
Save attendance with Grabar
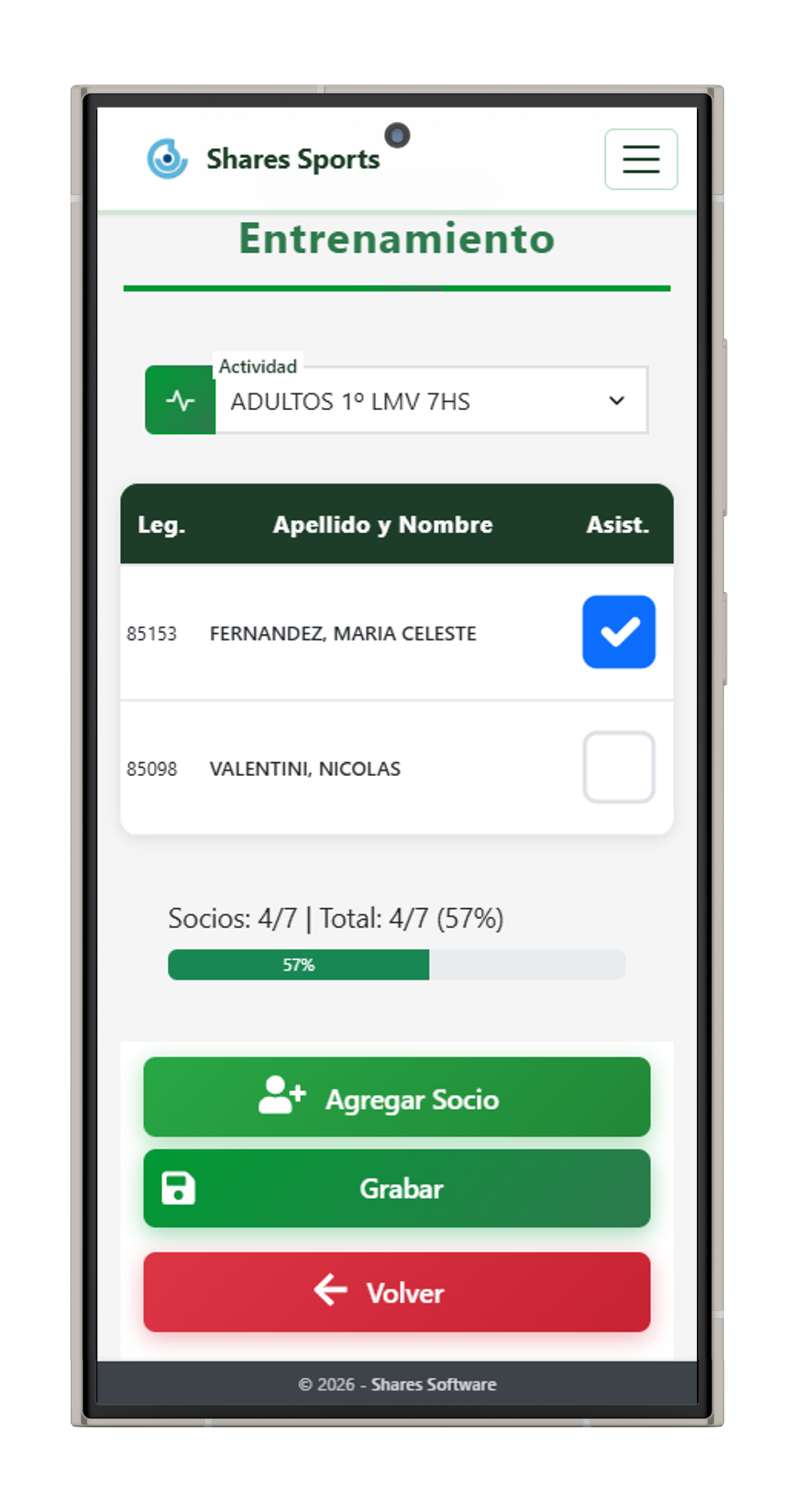[x=397, y=1188]
